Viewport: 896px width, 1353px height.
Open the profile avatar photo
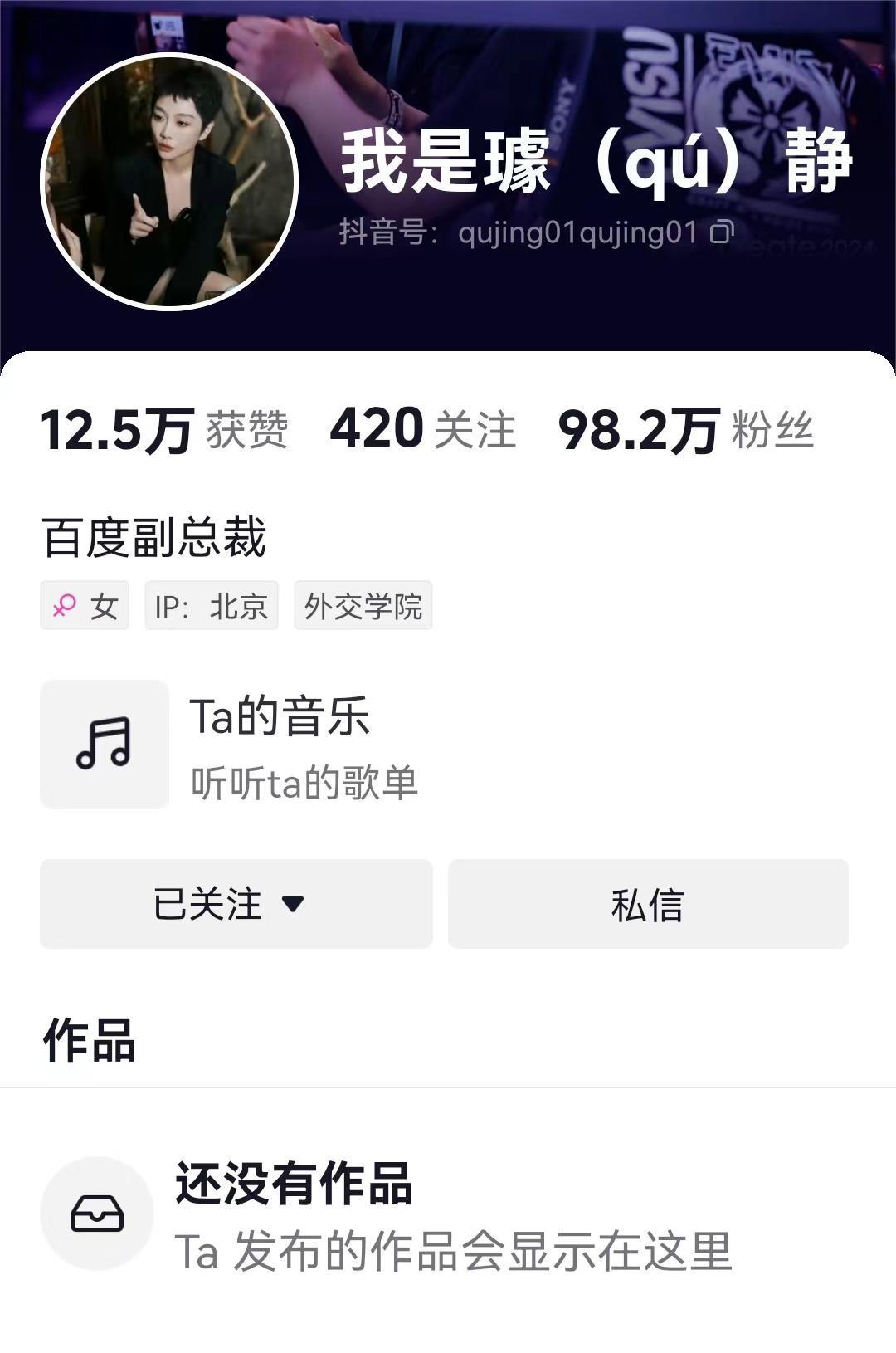tap(169, 182)
